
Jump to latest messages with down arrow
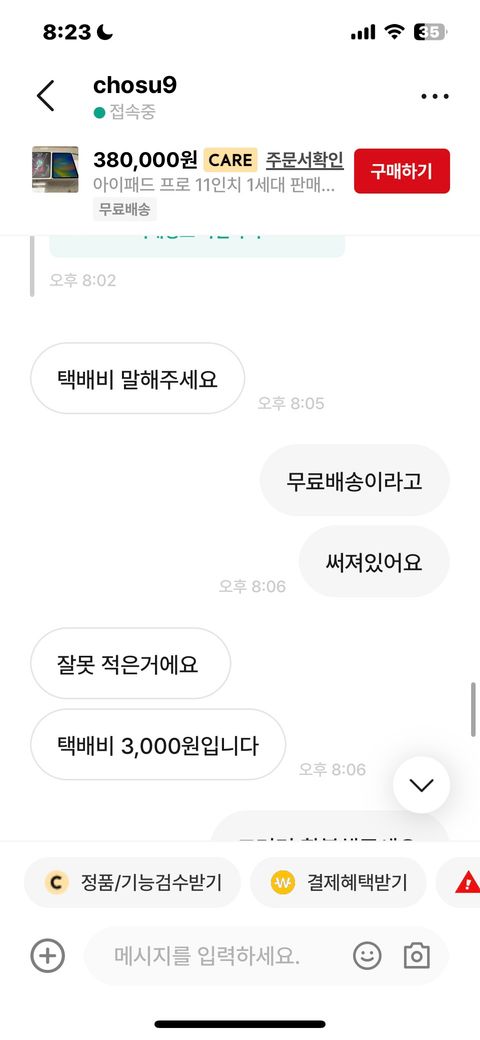coord(421,785)
